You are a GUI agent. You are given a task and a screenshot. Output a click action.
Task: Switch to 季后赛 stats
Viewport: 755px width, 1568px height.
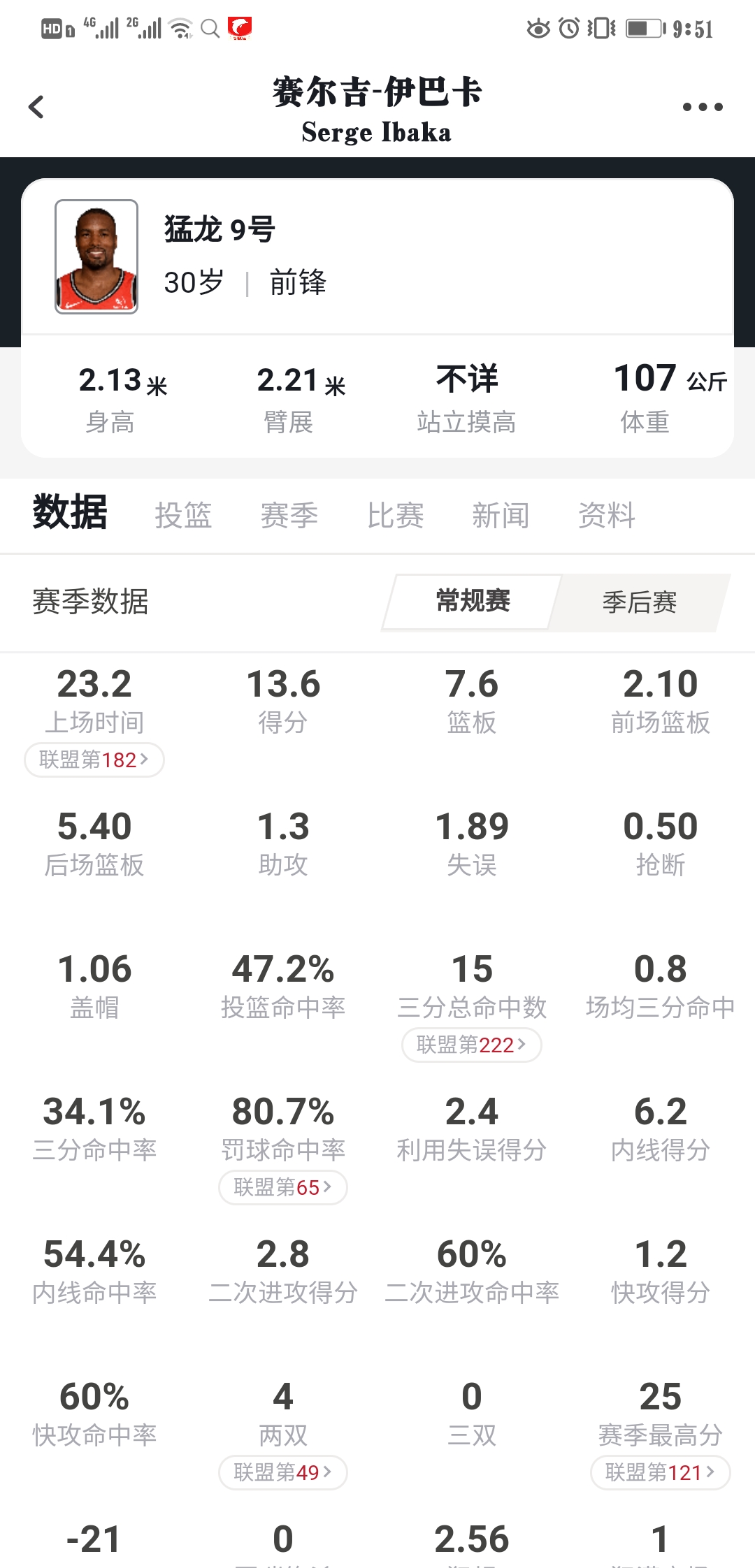639,602
